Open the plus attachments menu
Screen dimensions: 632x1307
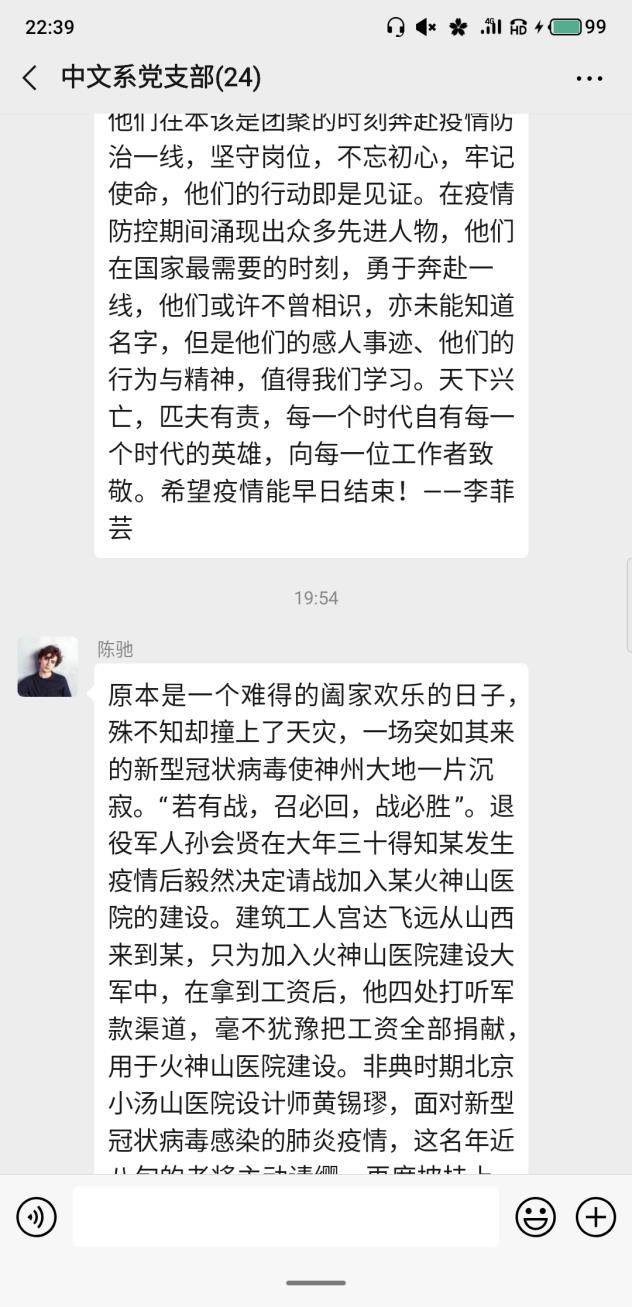[x=596, y=1217]
